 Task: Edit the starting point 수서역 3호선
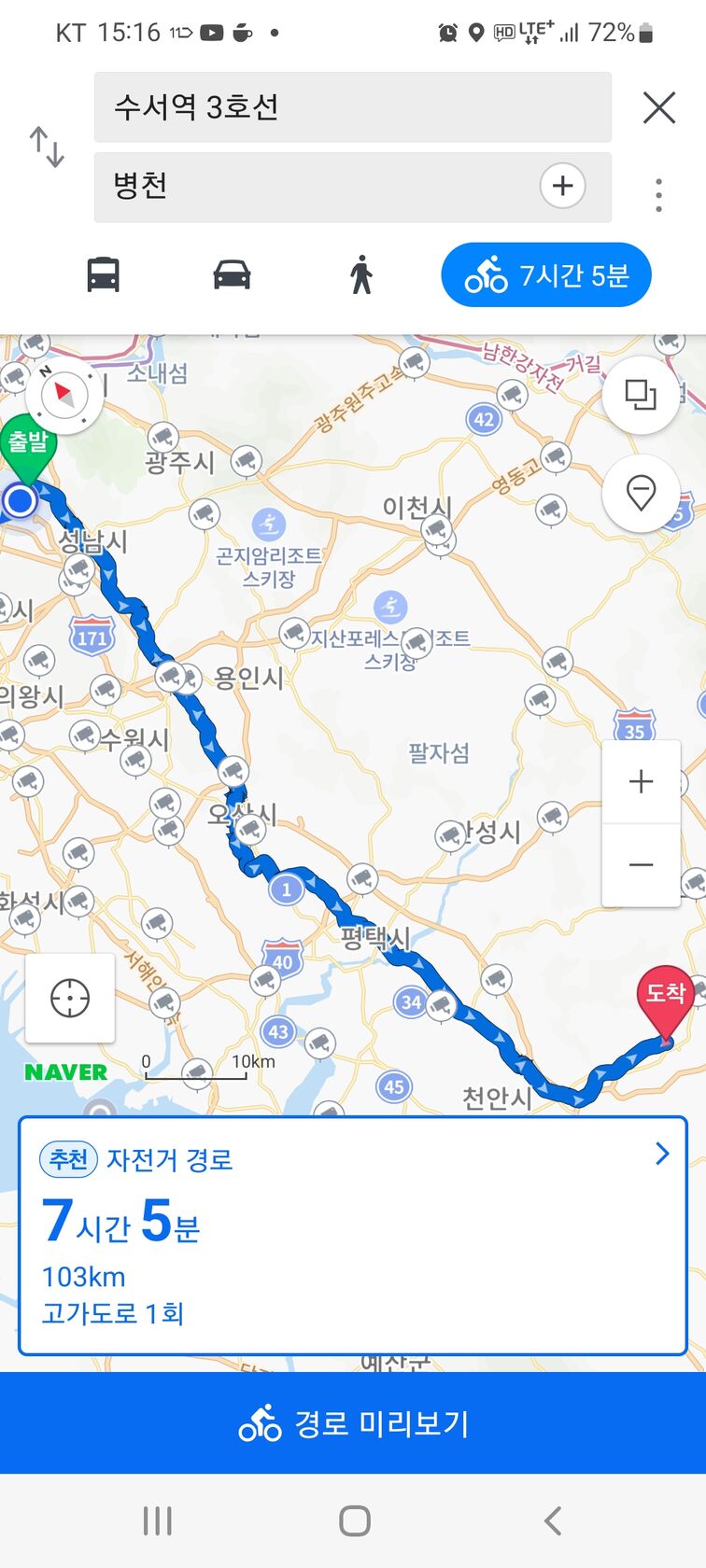[352, 107]
